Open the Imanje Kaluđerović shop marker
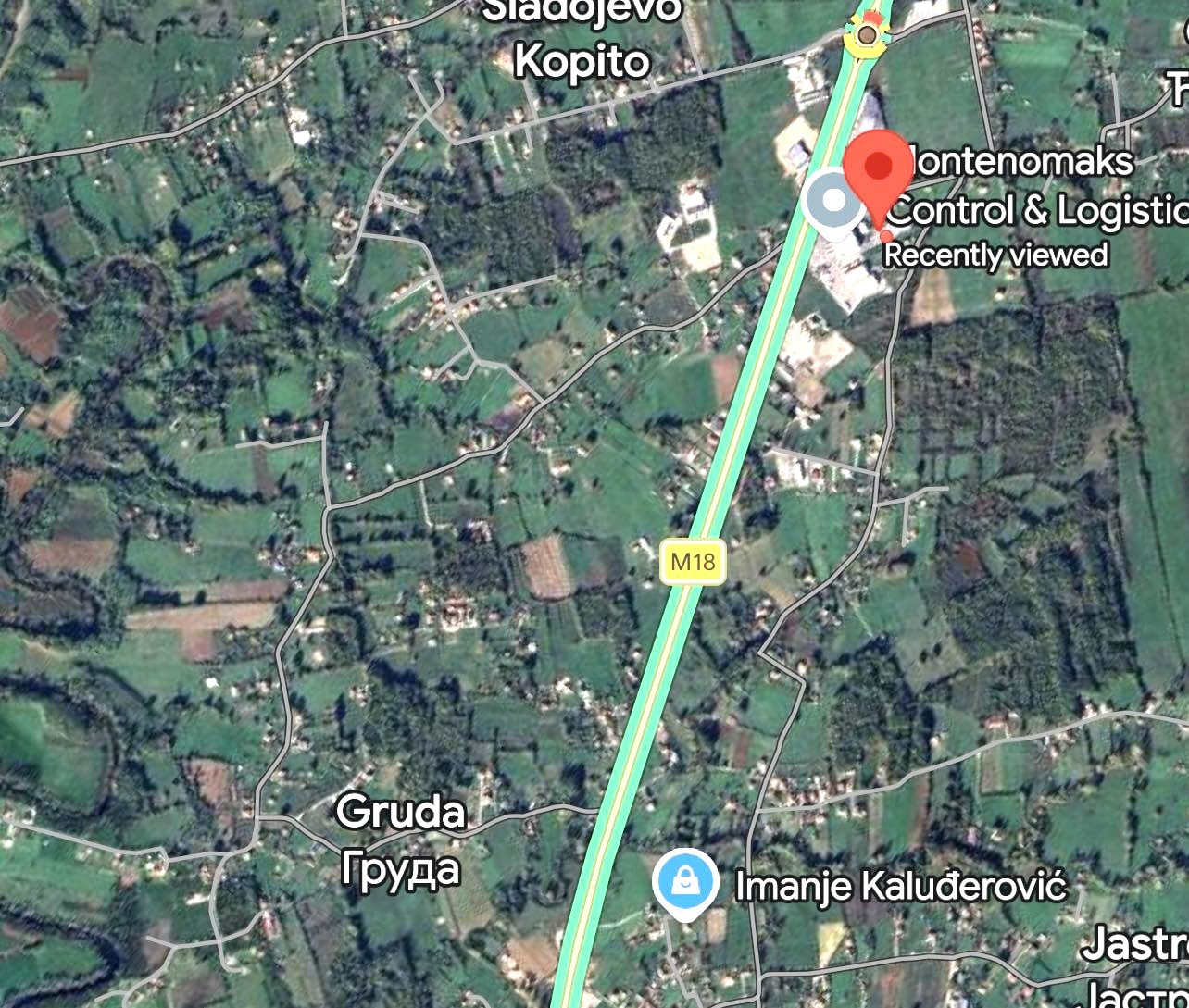Screen dimensions: 1189x1008 pyautogui.click(x=685, y=883)
